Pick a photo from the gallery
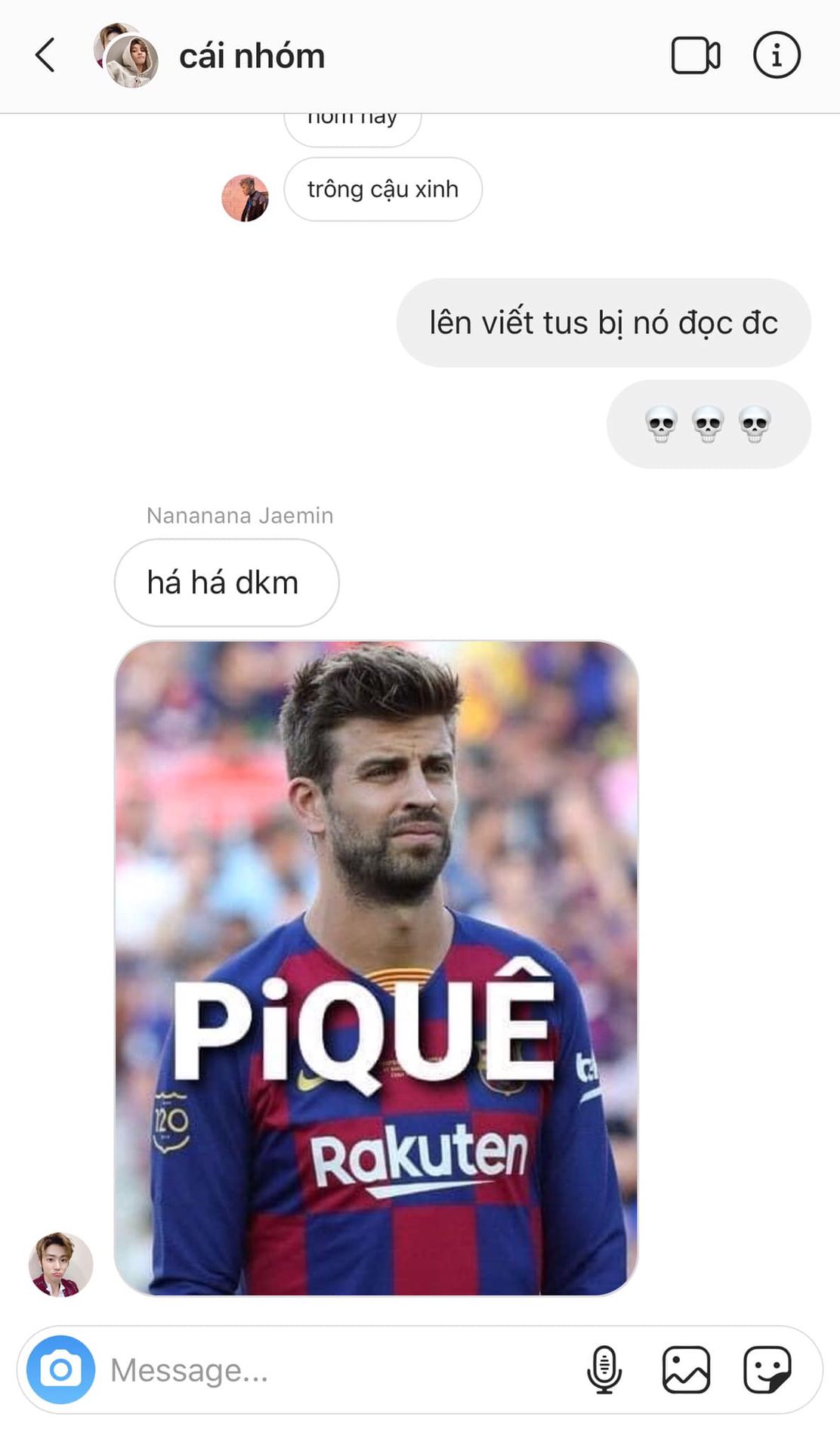840x1451 pixels. (x=686, y=1369)
